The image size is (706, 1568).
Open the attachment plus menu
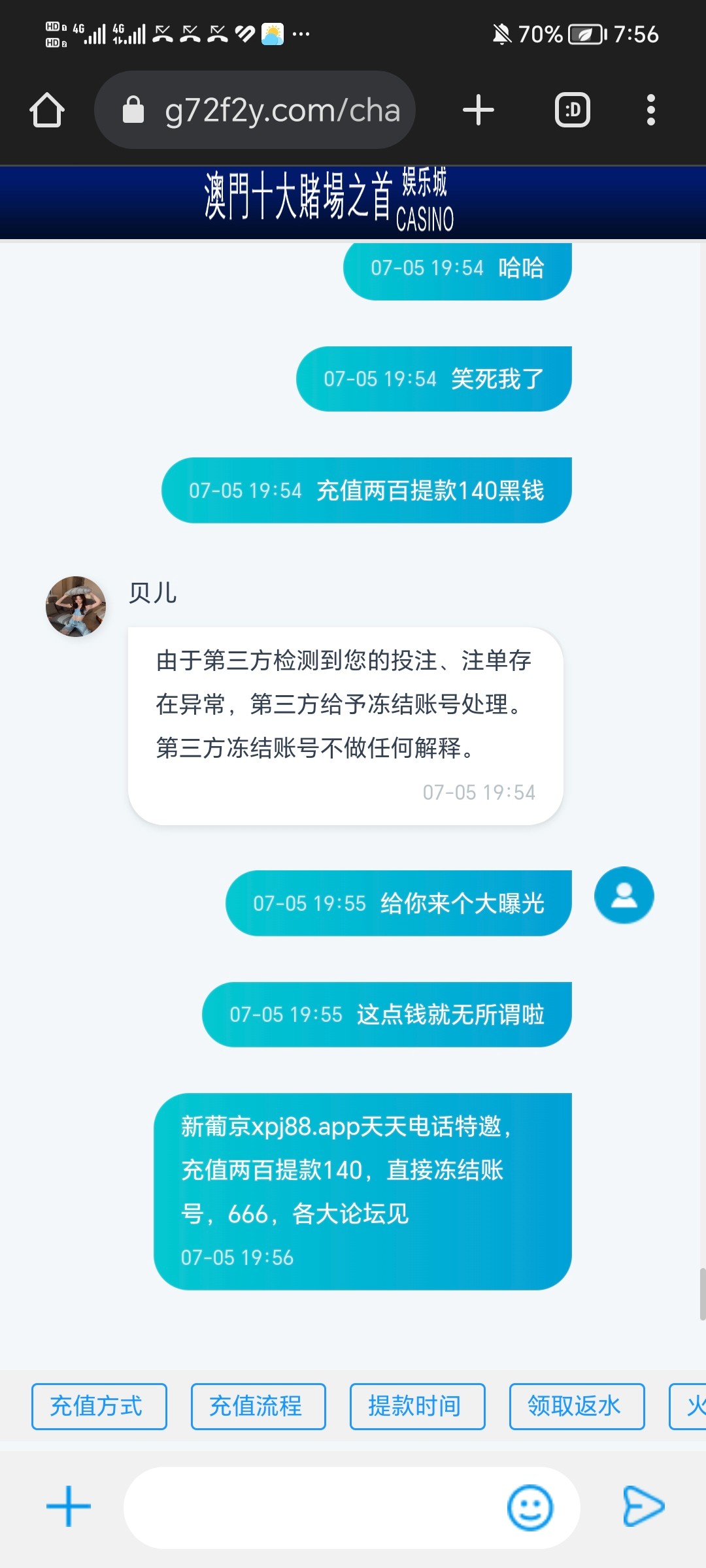[69, 1507]
